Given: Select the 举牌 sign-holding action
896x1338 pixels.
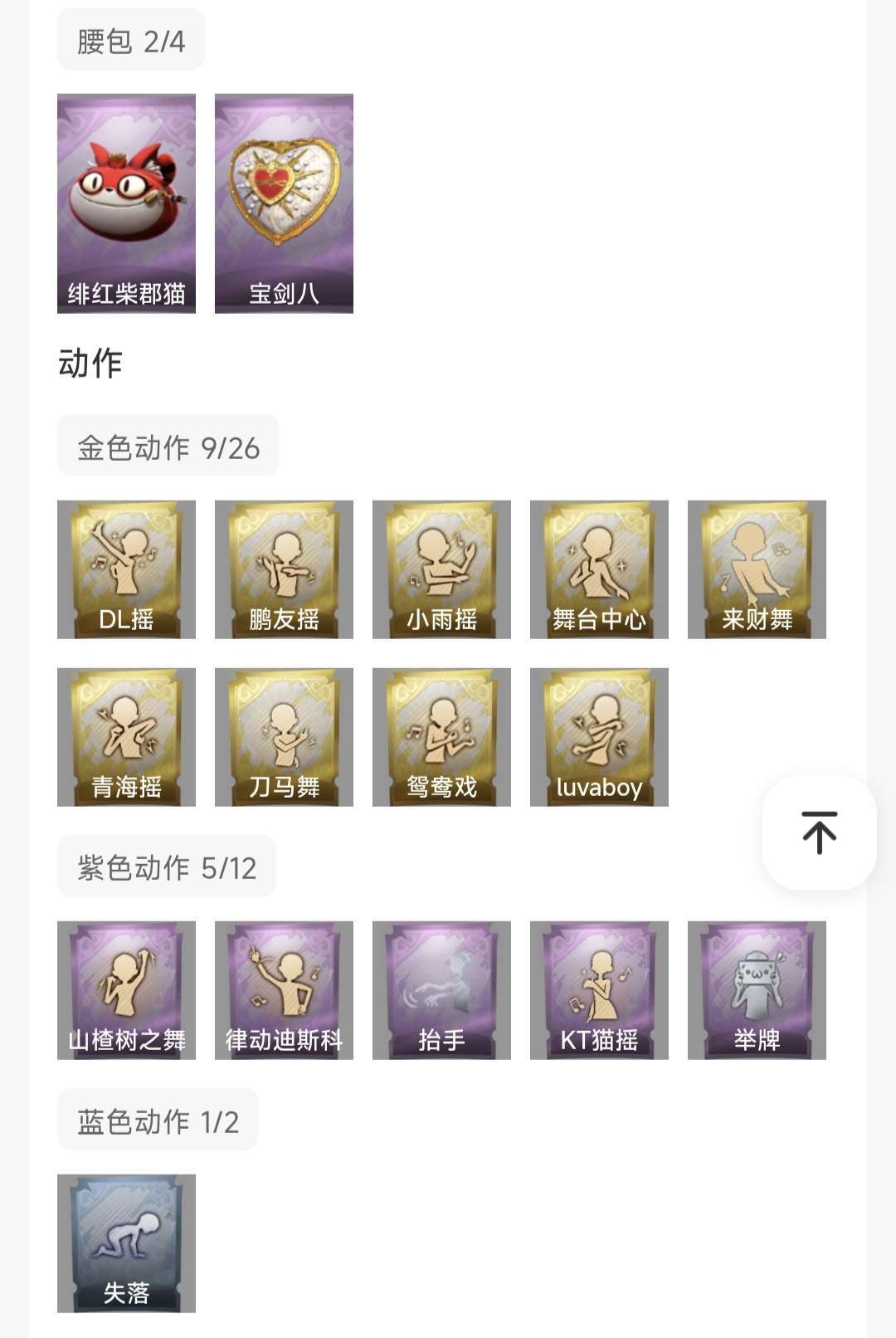Looking at the screenshot, I should 757,988.
